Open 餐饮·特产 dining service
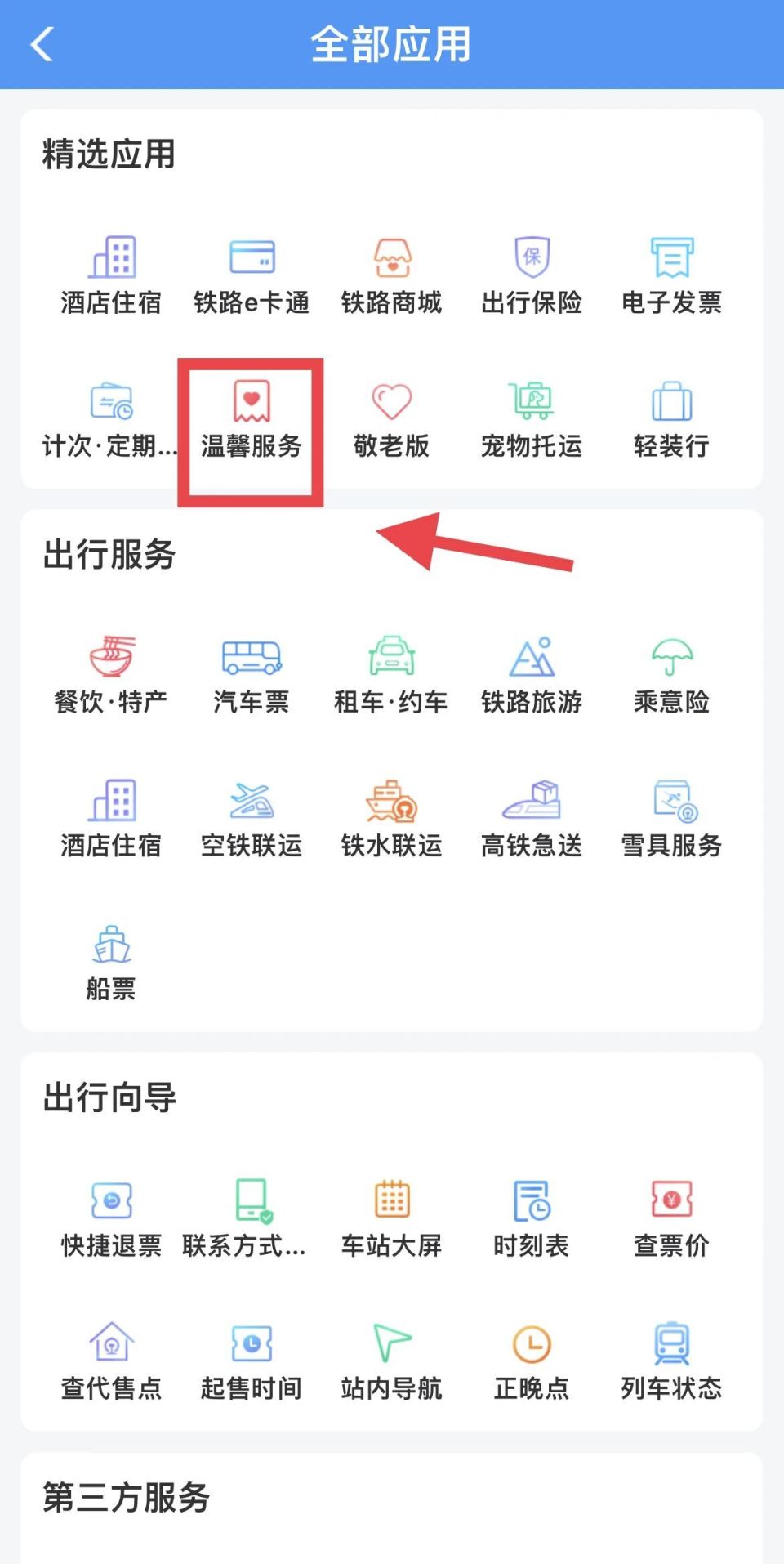The image size is (784, 1564). tap(111, 670)
